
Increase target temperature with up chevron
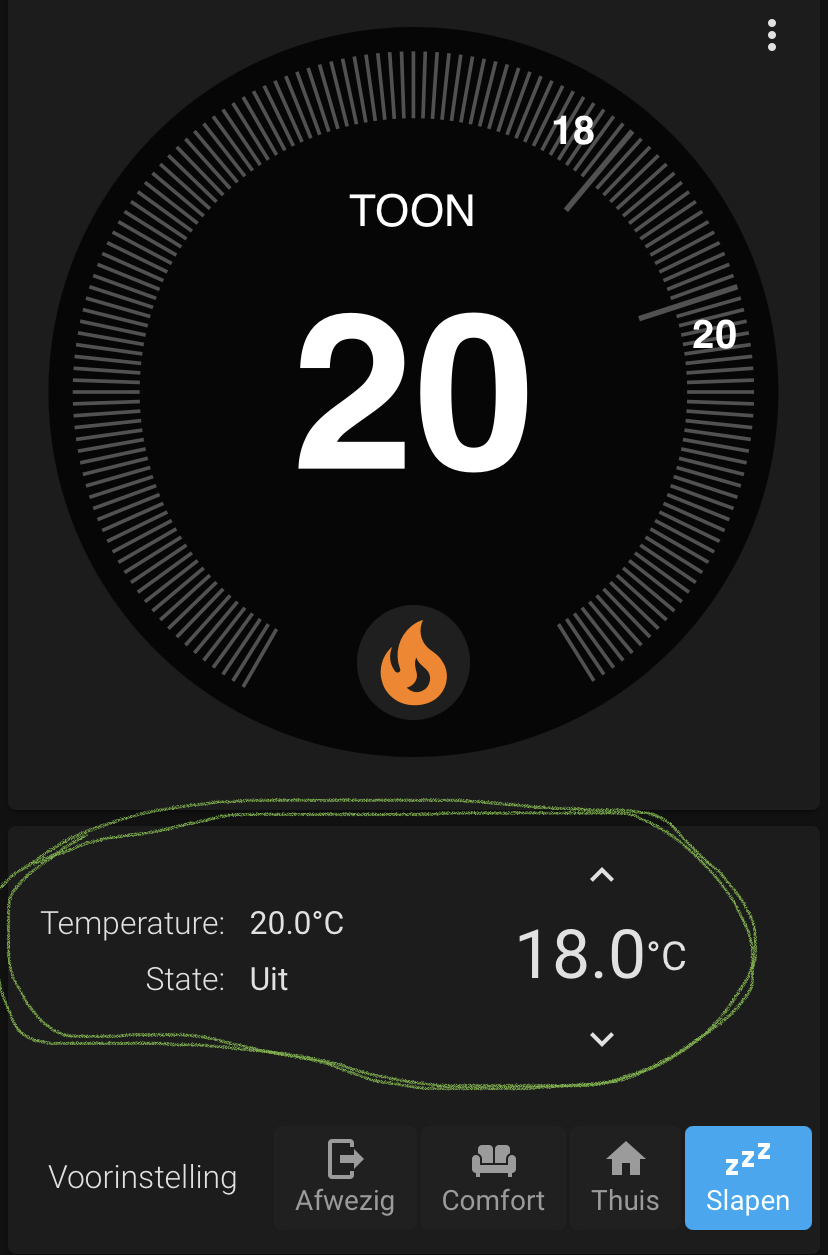(x=602, y=874)
